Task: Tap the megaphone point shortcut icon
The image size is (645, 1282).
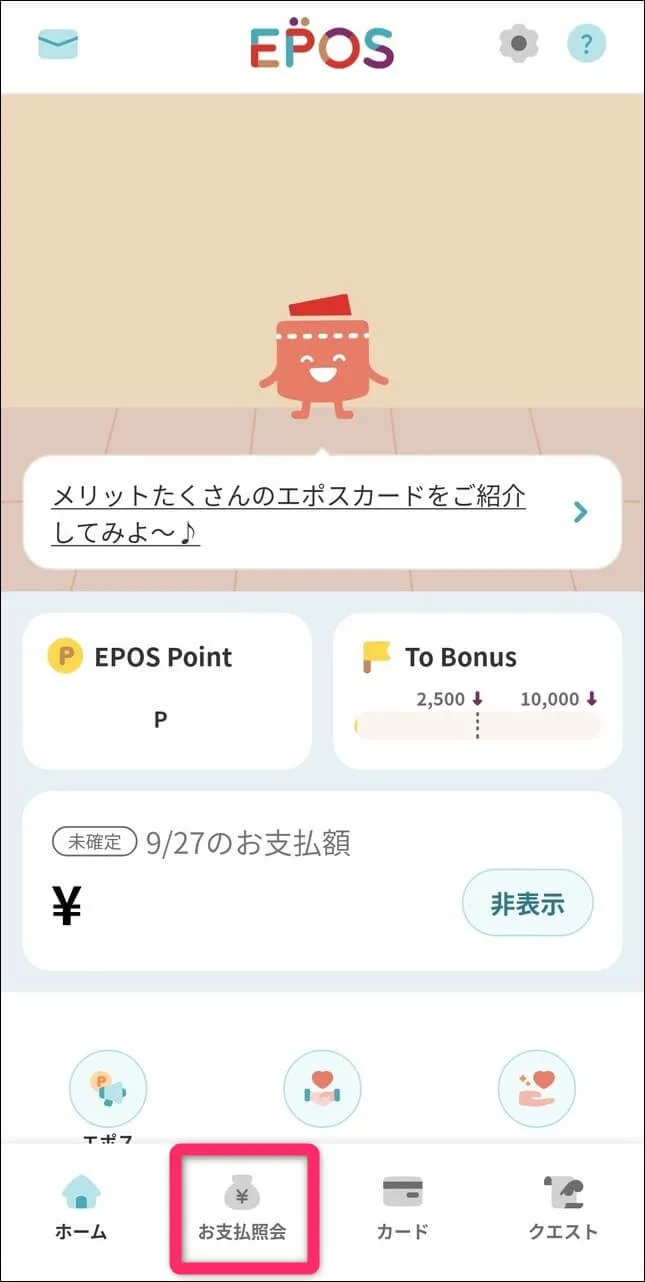Action: (x=108, y=1089)
